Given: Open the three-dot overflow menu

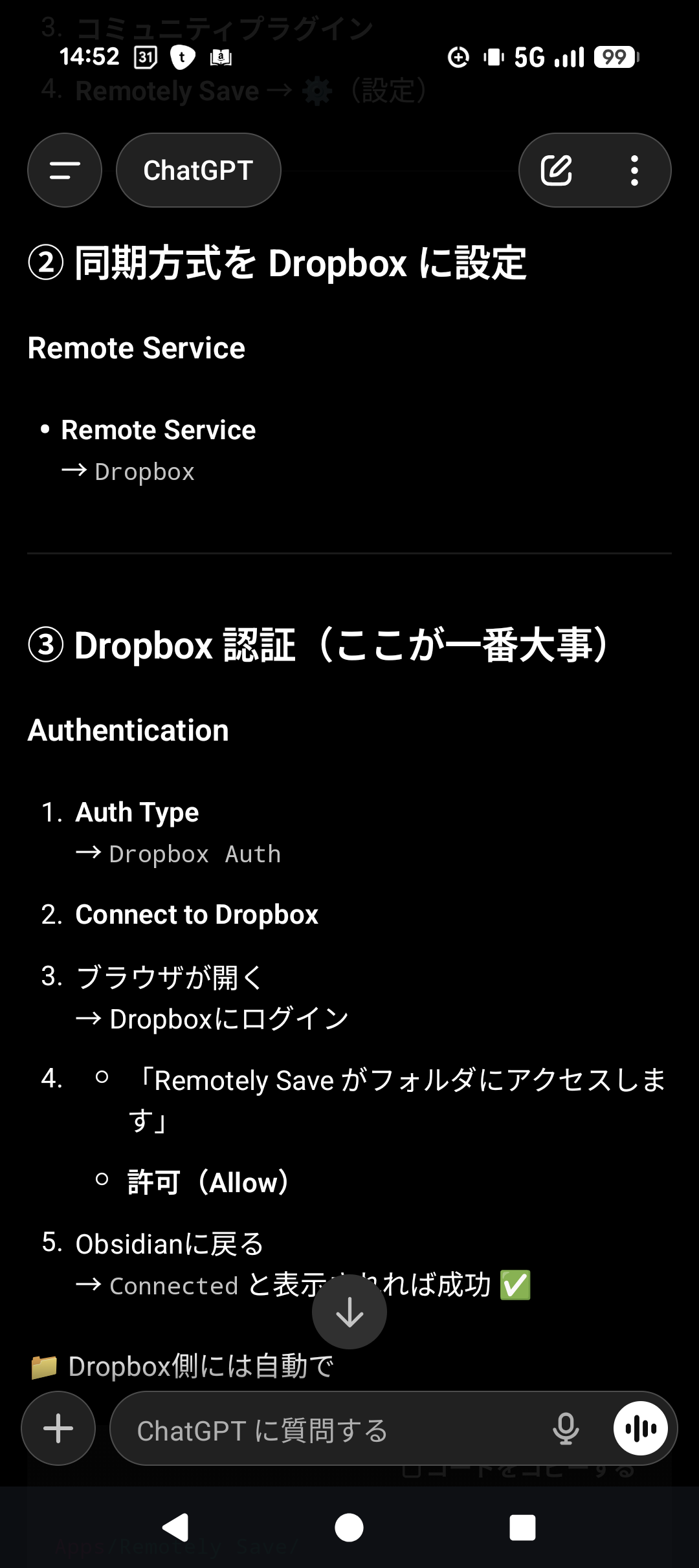Looking at the screenshot, I should point(634,170).
